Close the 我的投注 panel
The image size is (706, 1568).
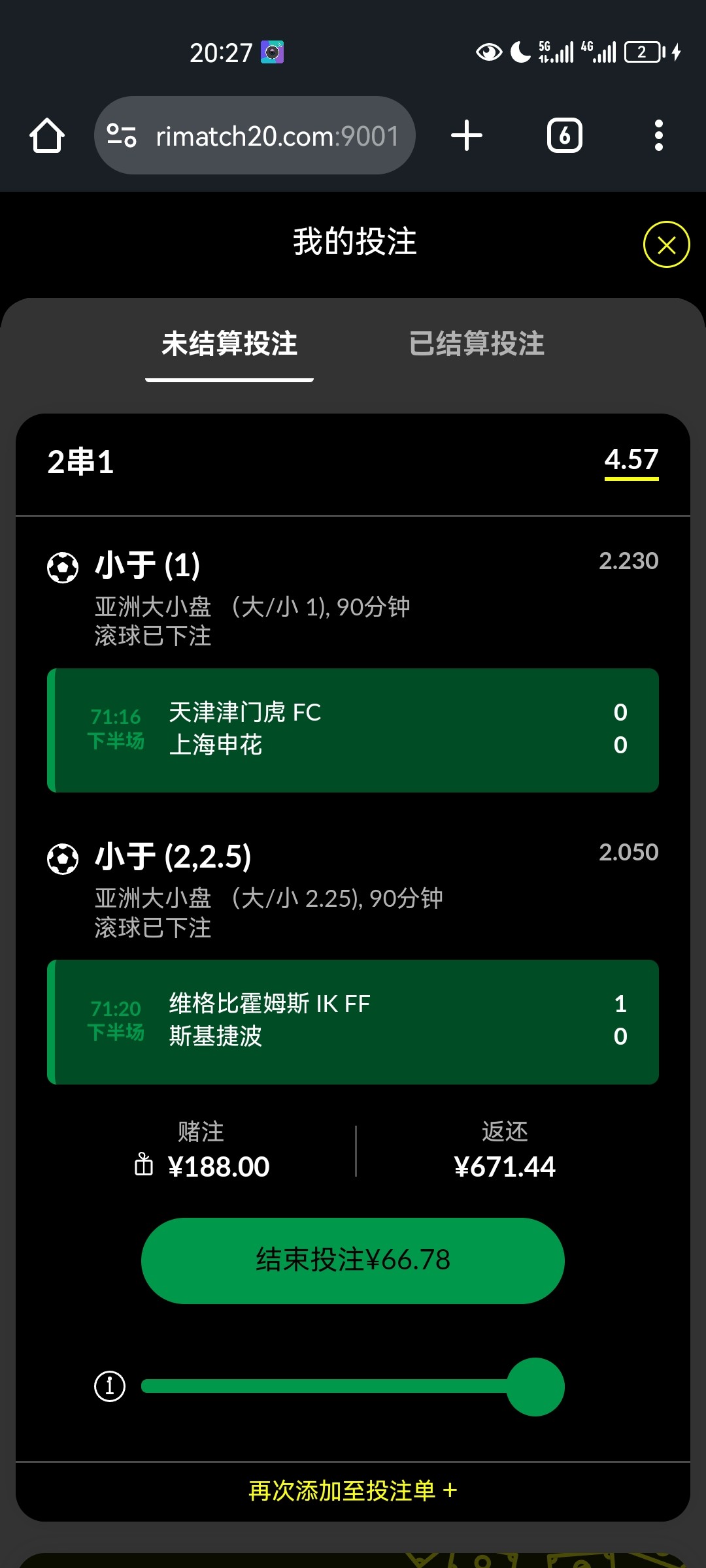(x=666, y=244)
